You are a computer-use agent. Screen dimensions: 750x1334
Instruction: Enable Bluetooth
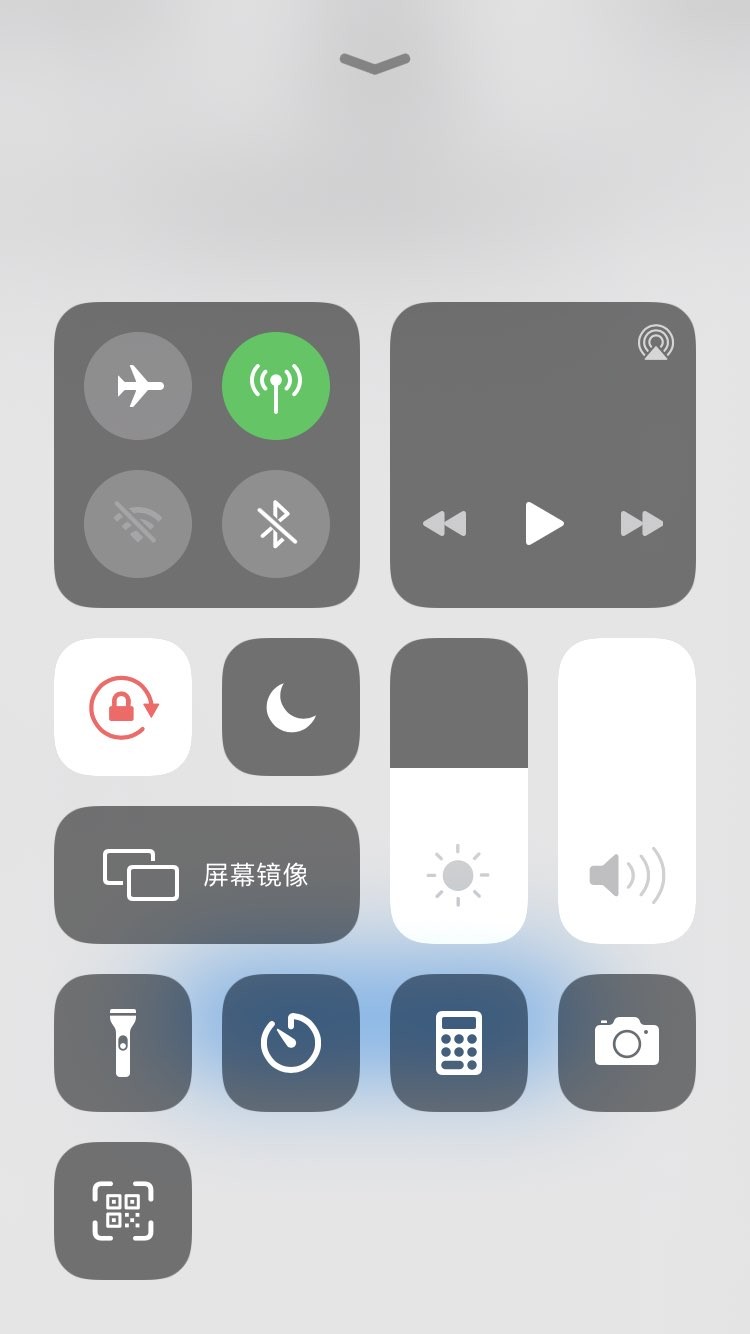pyautogui.click(x=276, y=524)
